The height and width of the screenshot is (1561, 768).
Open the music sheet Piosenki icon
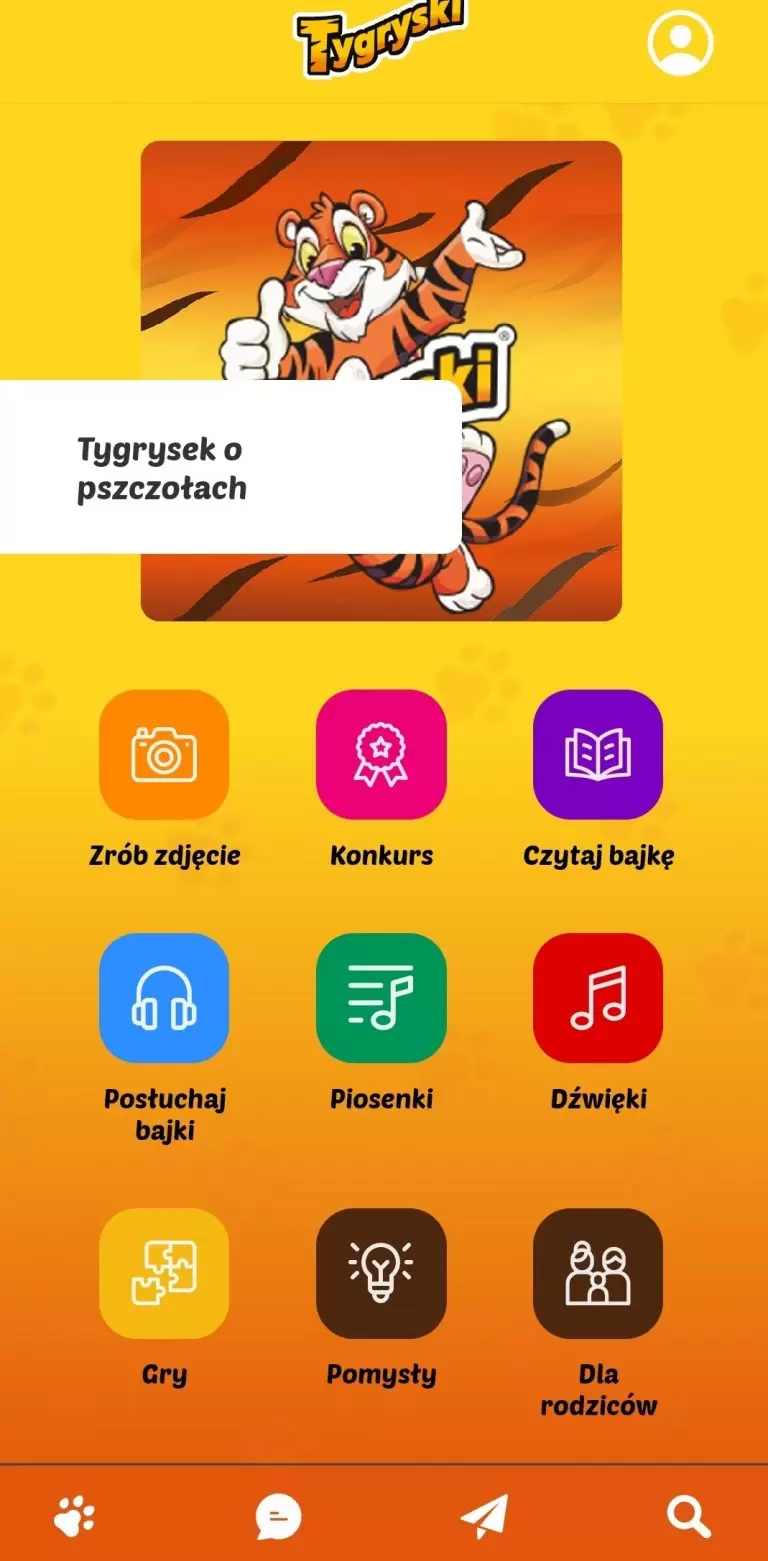pos(381,998)
